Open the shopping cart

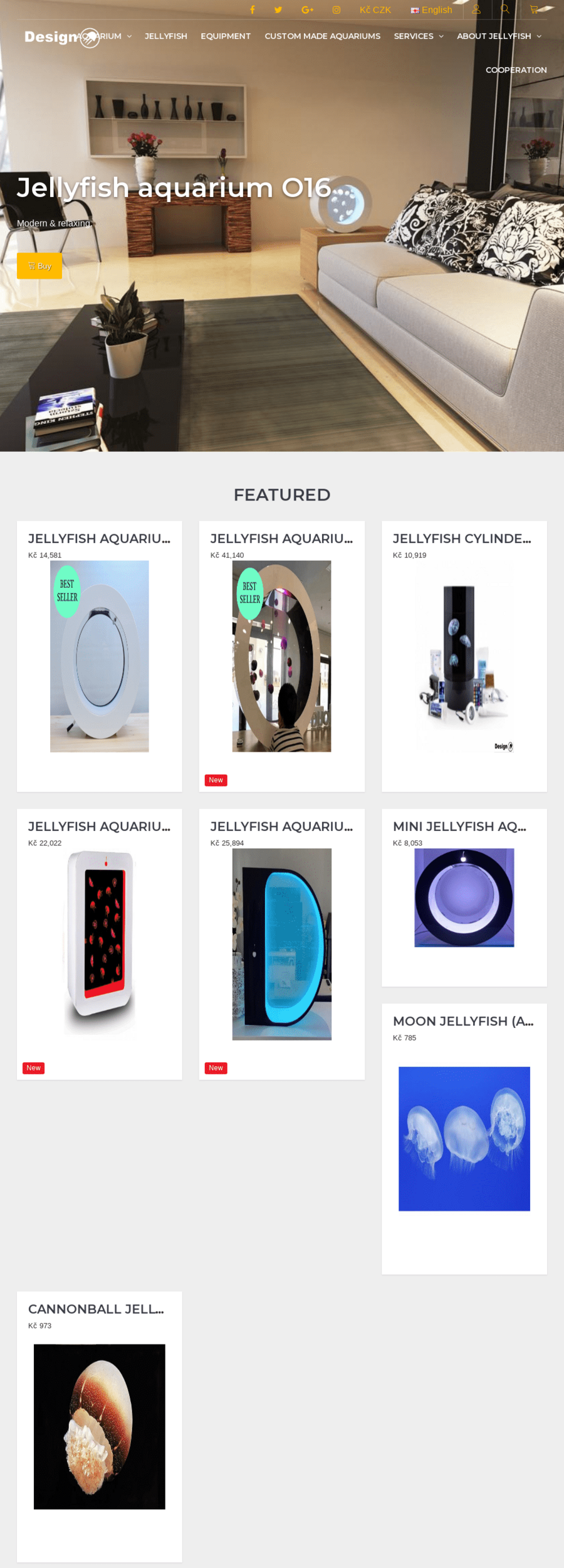point(534,9)
